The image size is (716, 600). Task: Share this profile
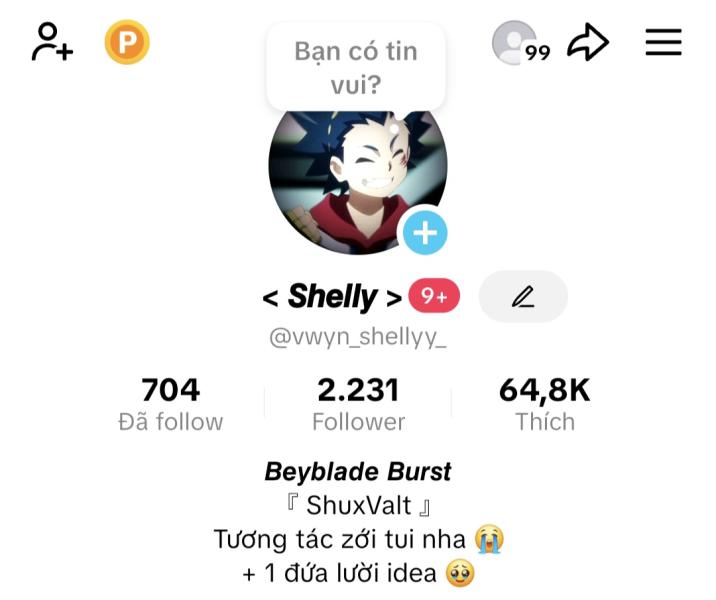pyautogui.click(x=588, y=43)
